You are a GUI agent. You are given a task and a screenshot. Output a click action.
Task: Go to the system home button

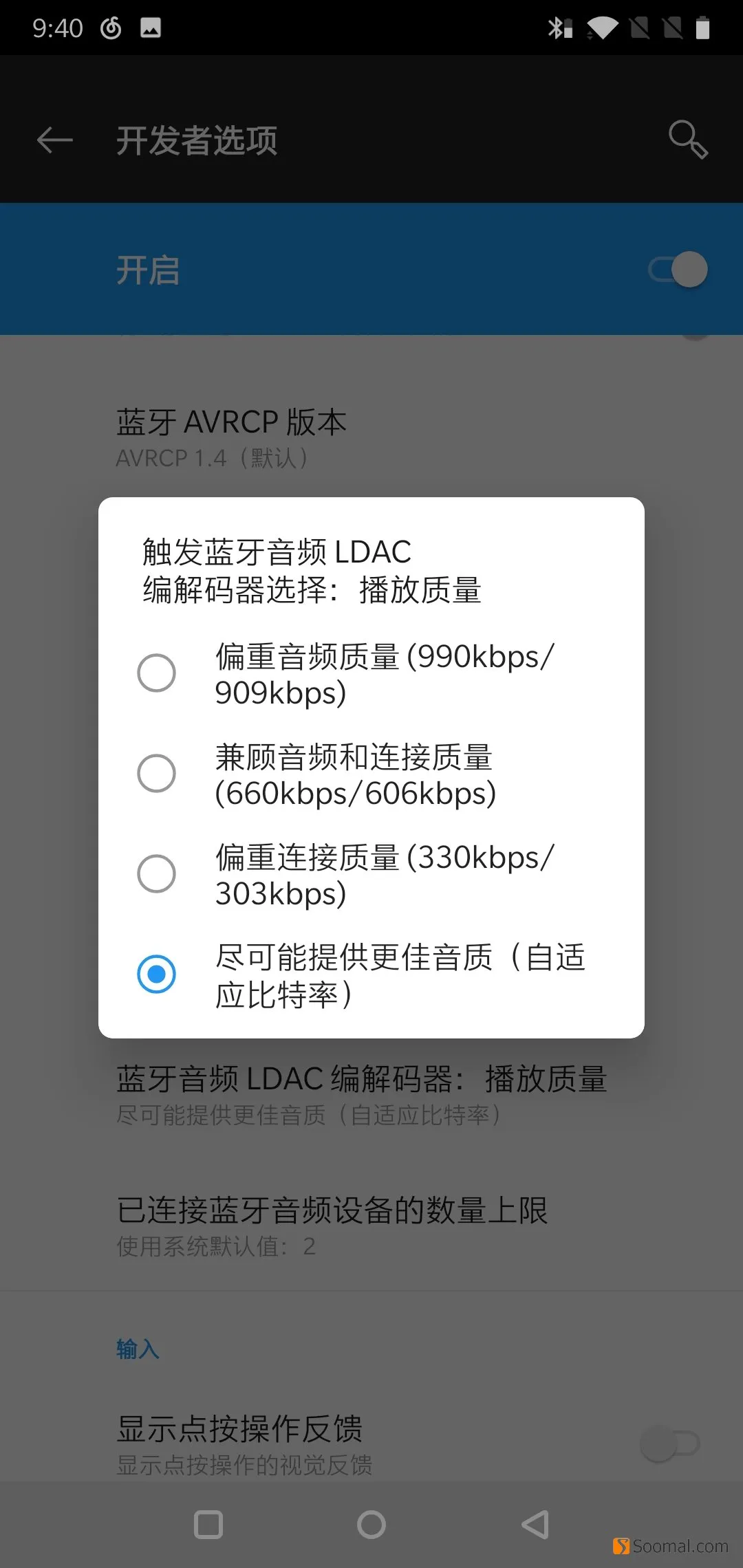(x=371, y=1525)
